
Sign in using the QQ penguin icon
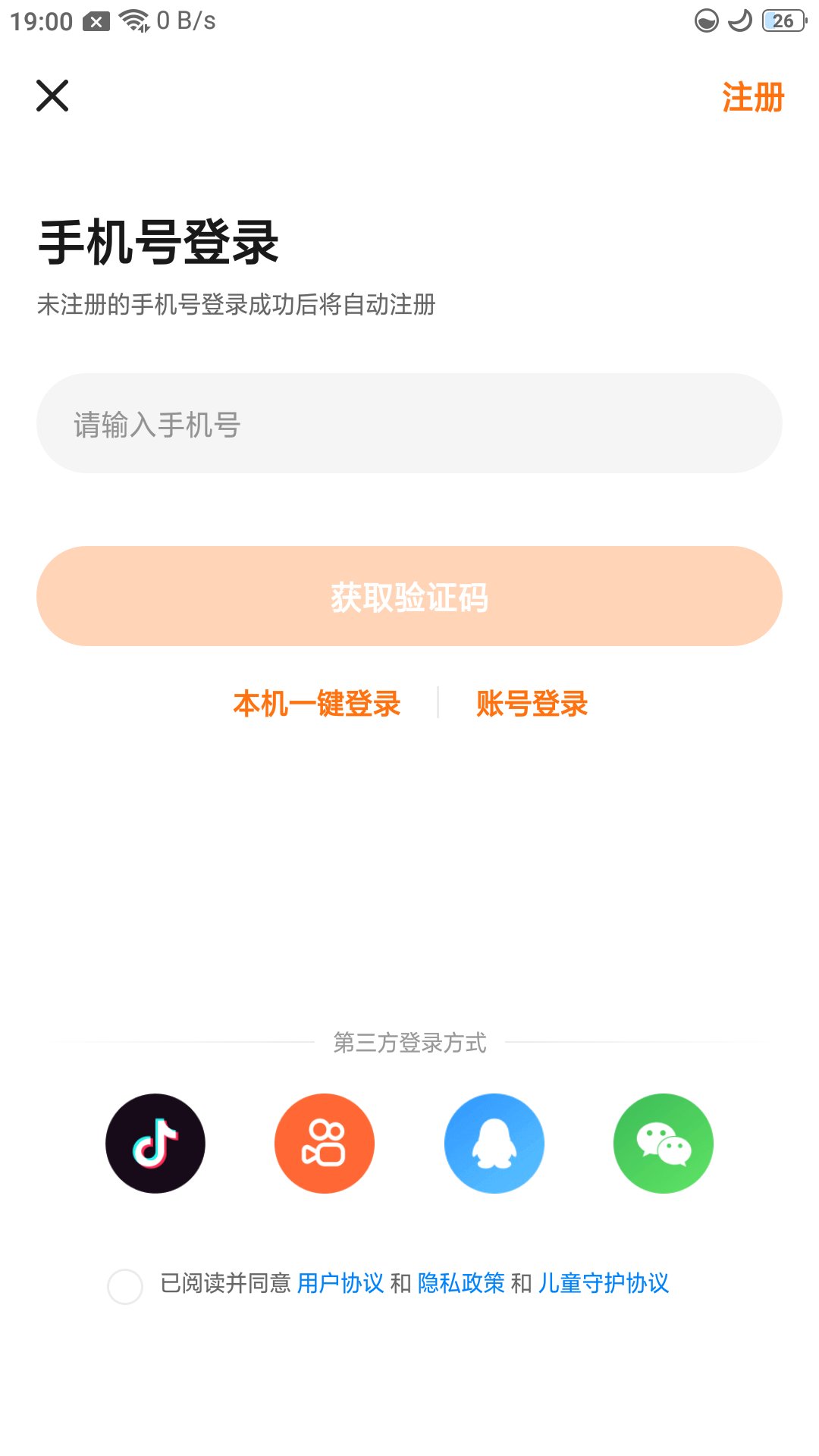click(x=494, y=1143)
